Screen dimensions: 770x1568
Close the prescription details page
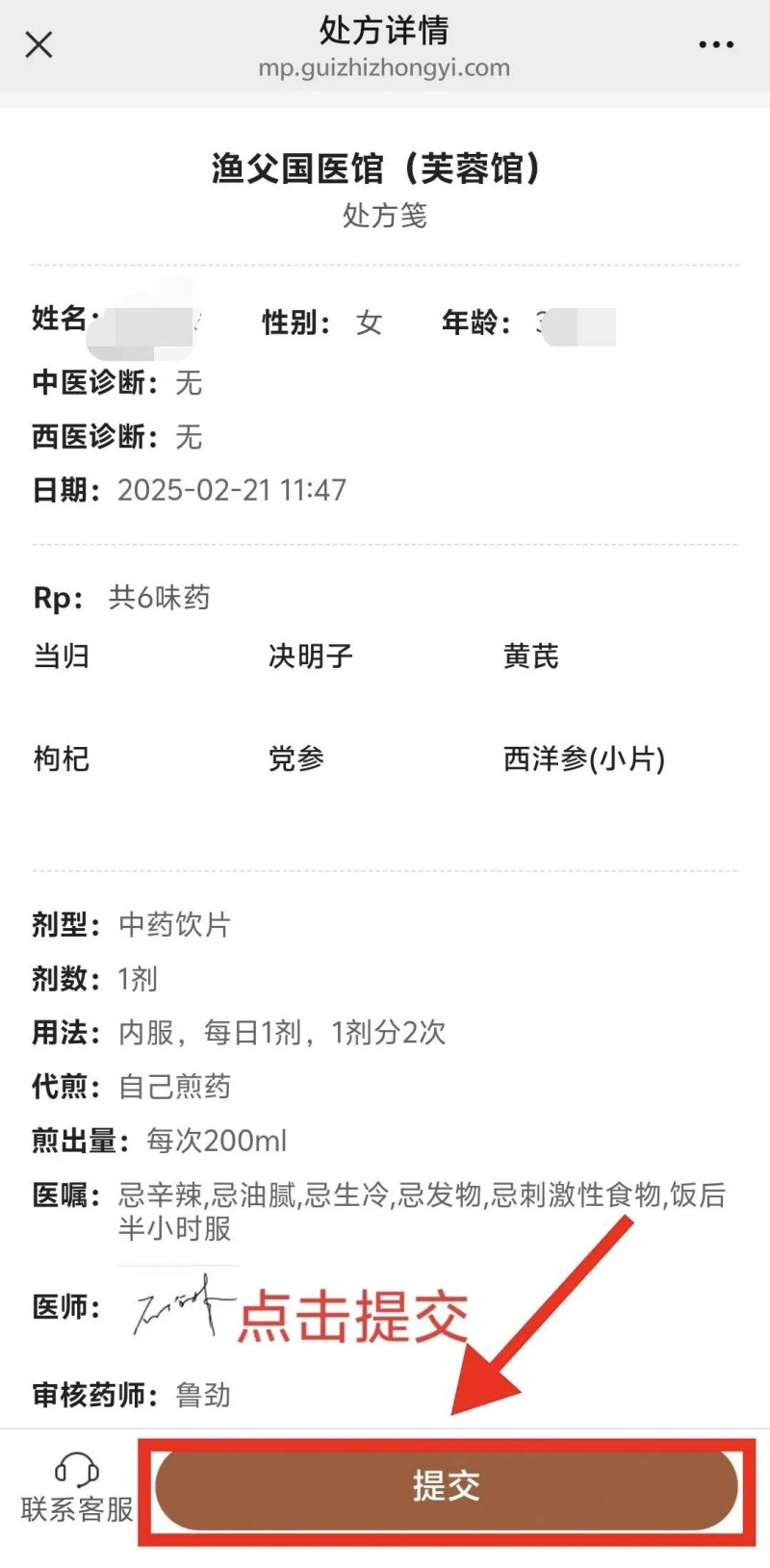(x=38, y=44)
